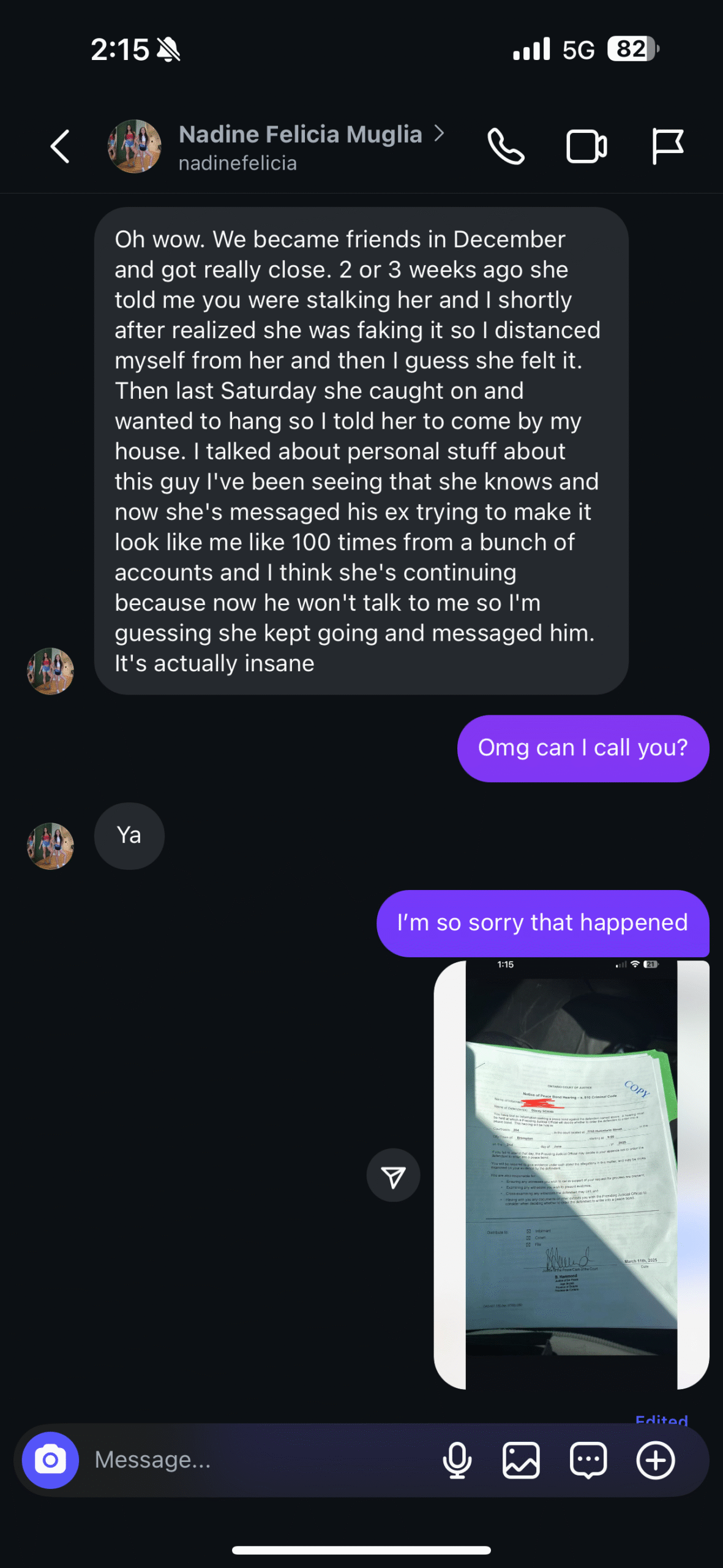Image resolution: width=723 pixels, height=1568 pixels.
Task: Focus the Message text field
Action: tap(257, 1460)
